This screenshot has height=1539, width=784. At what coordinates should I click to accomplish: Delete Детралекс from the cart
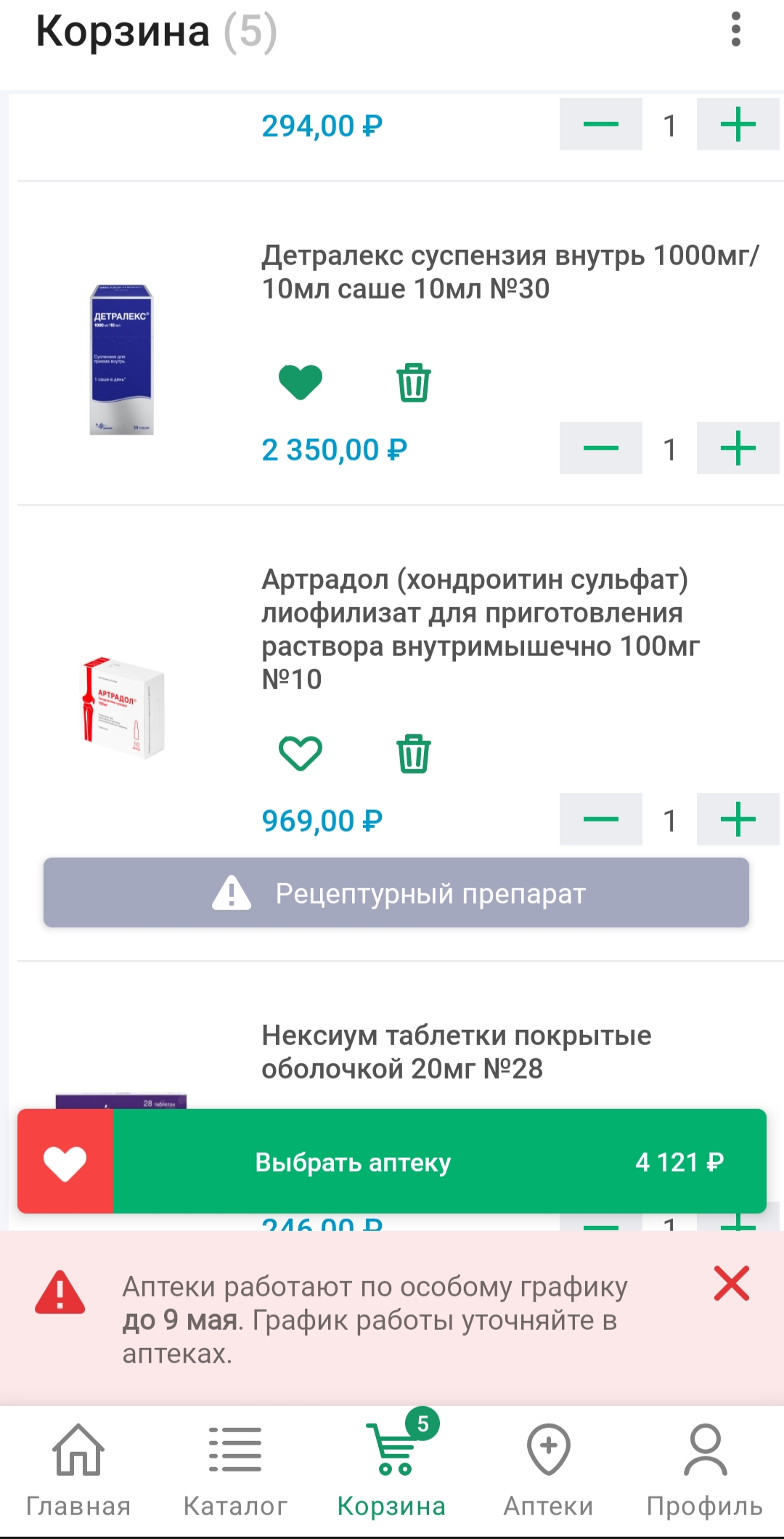tap(414, 382)
